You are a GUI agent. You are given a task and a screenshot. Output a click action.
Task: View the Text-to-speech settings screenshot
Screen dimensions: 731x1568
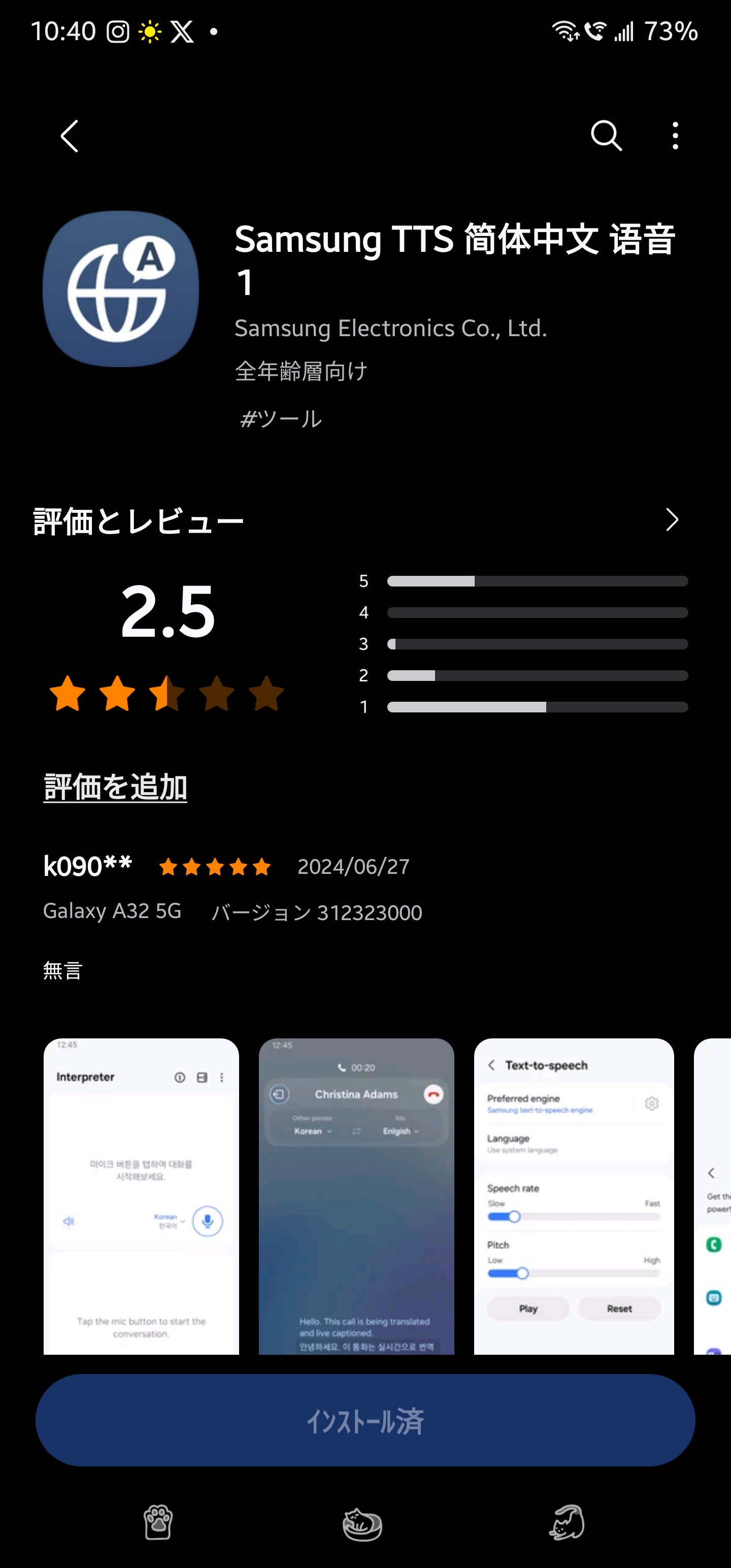coord(573,1195)
